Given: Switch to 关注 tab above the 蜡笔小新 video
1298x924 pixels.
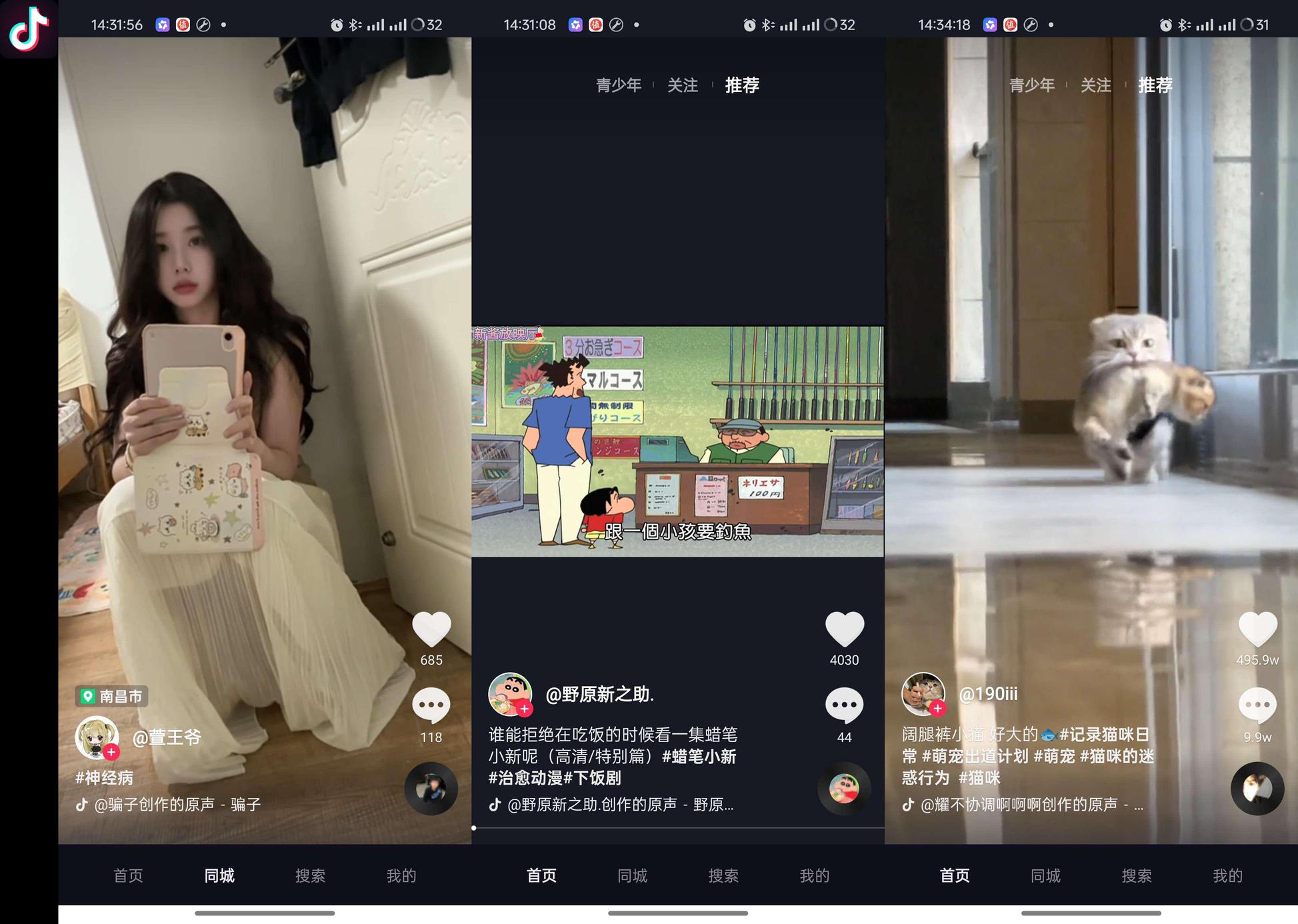Looking at the screenshot, I should (x=683, y=85).
